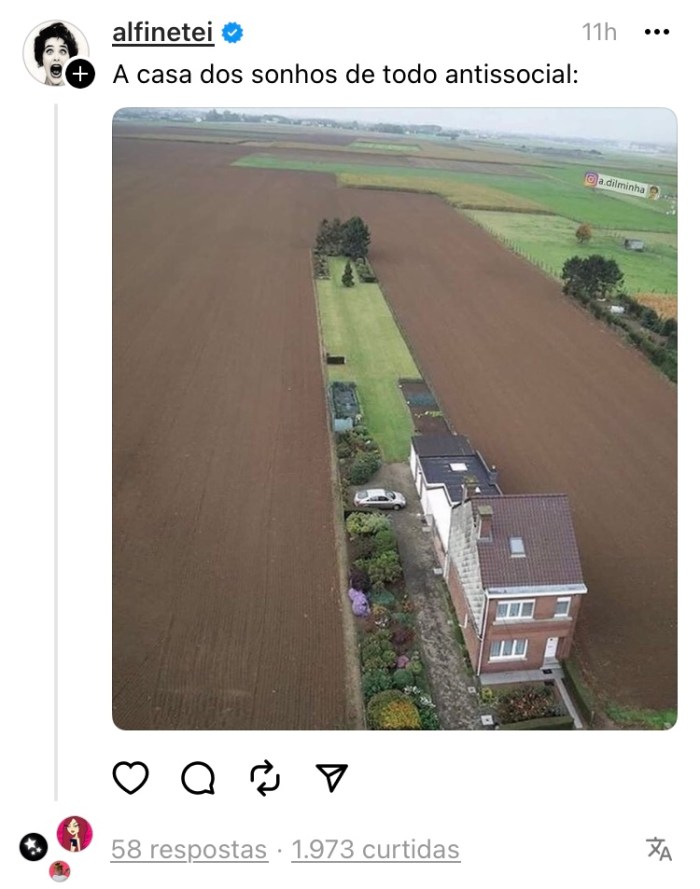The width and height of the screenshot is (700, 889).
Task: Reply to the post via comment bubble
Action: pyautogui.click(x=198, y=777)
